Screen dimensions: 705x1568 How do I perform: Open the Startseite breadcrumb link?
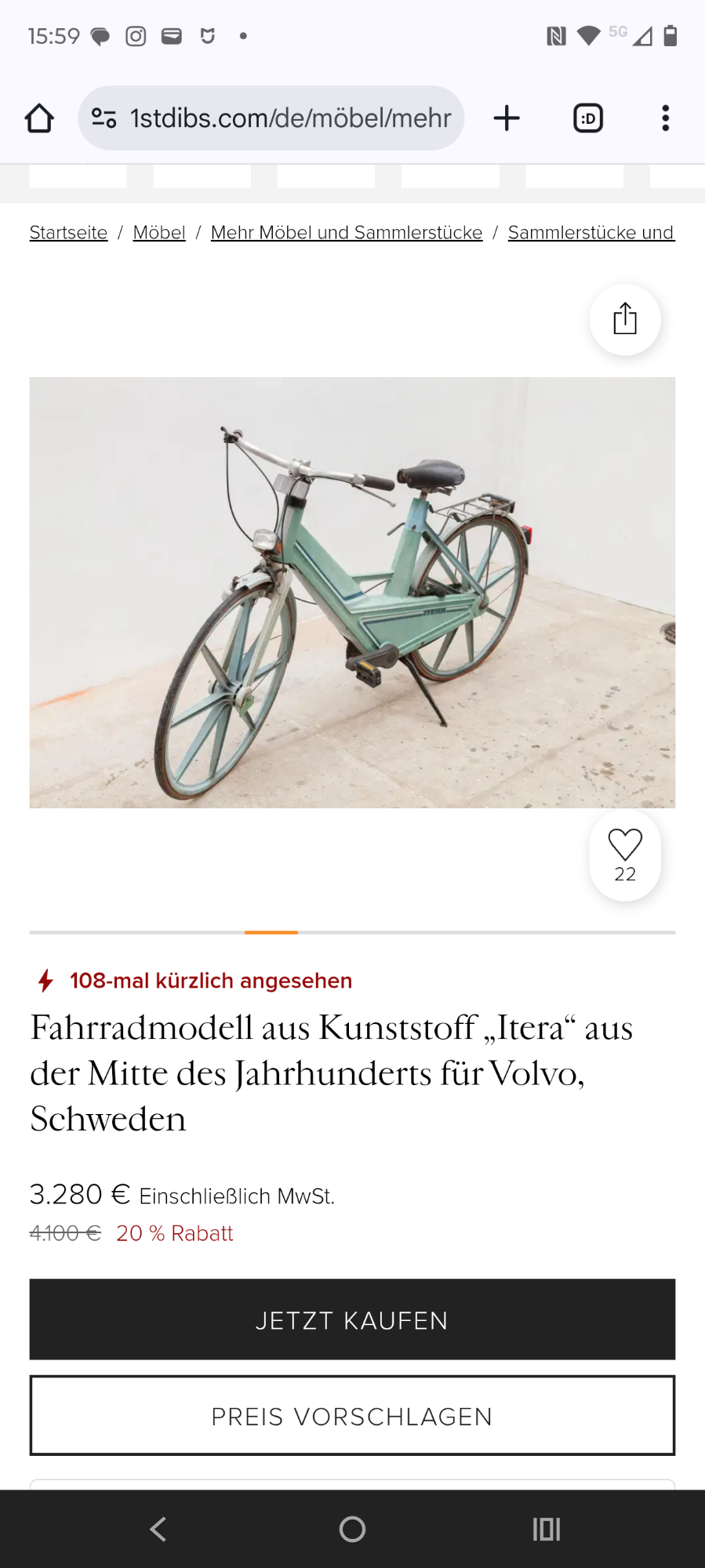(68, 233)
